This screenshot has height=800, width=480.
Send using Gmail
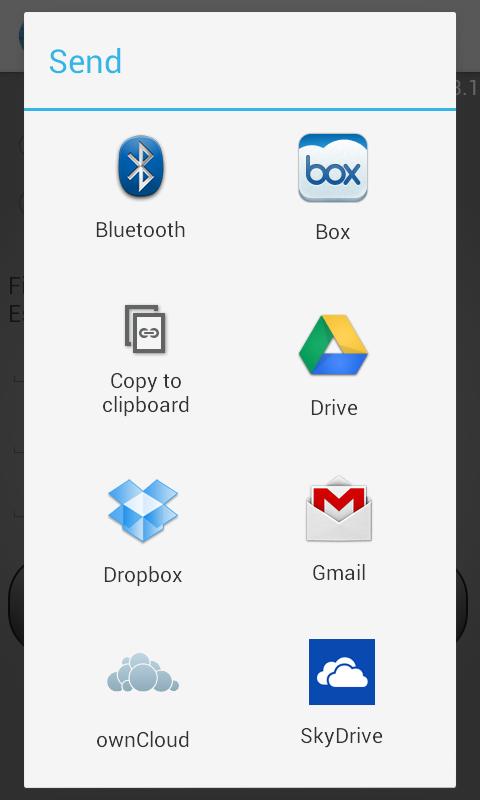339,530
